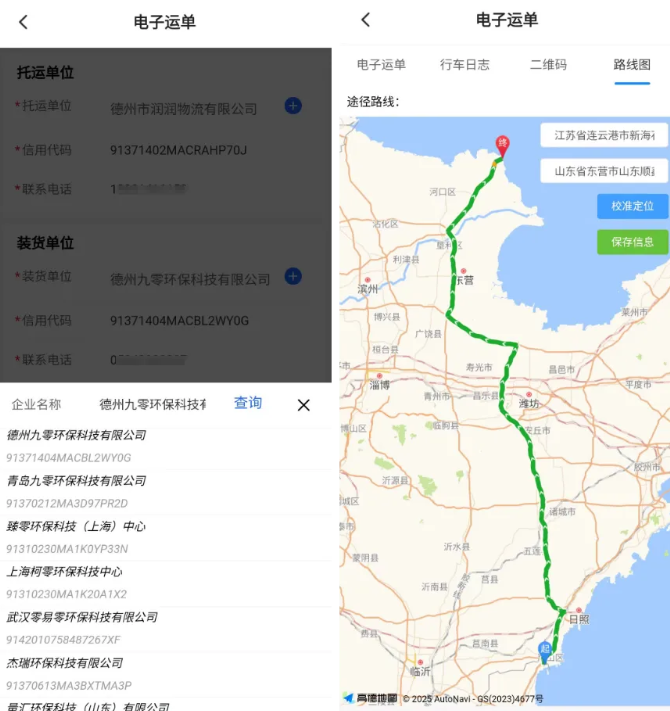Select the 路线图 tab
This screenshot has height=711, width=670.
(632, 65)
